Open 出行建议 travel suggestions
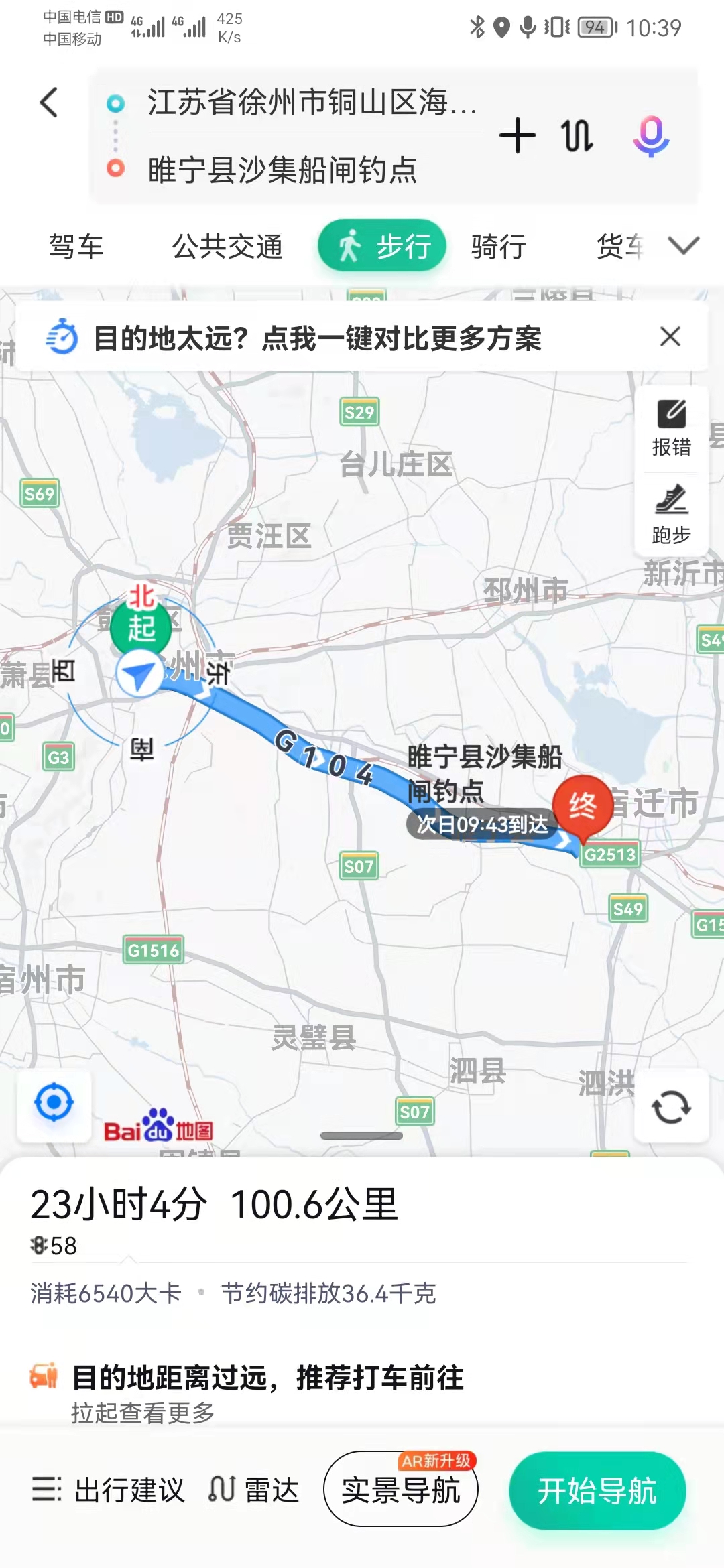The width and height of the screenshot is (724, 1568). (x=109, y=1490)
